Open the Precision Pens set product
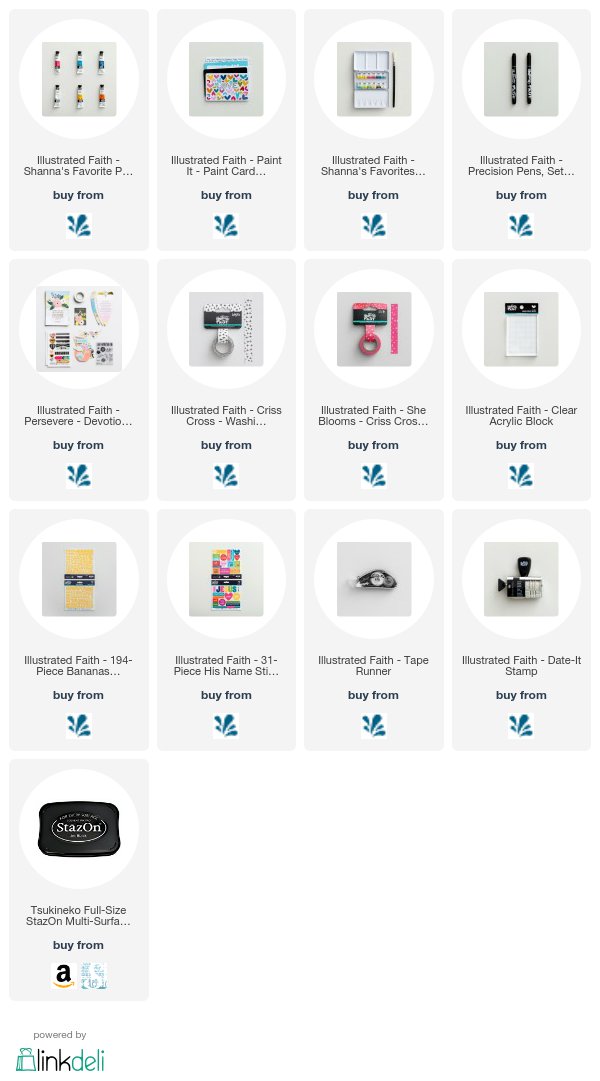The height and width of the screenshot is (1081, 600). click(521, 79)
